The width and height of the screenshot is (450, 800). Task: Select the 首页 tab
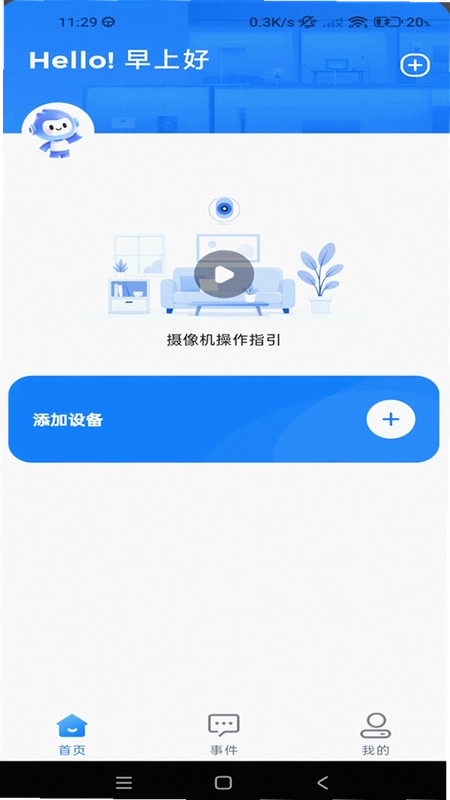click(72, 735)
